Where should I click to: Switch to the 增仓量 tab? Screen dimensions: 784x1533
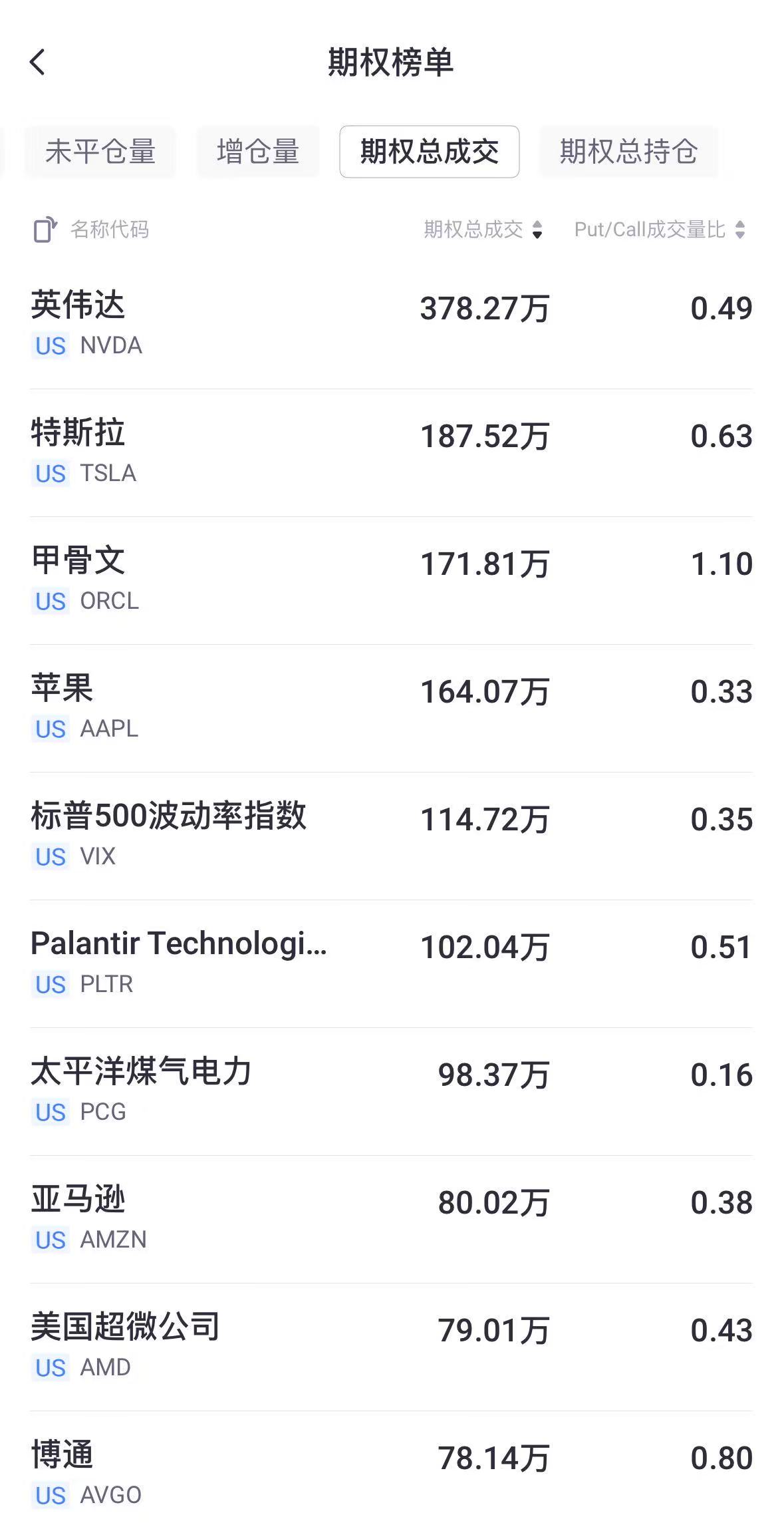[x=258, y=152]
